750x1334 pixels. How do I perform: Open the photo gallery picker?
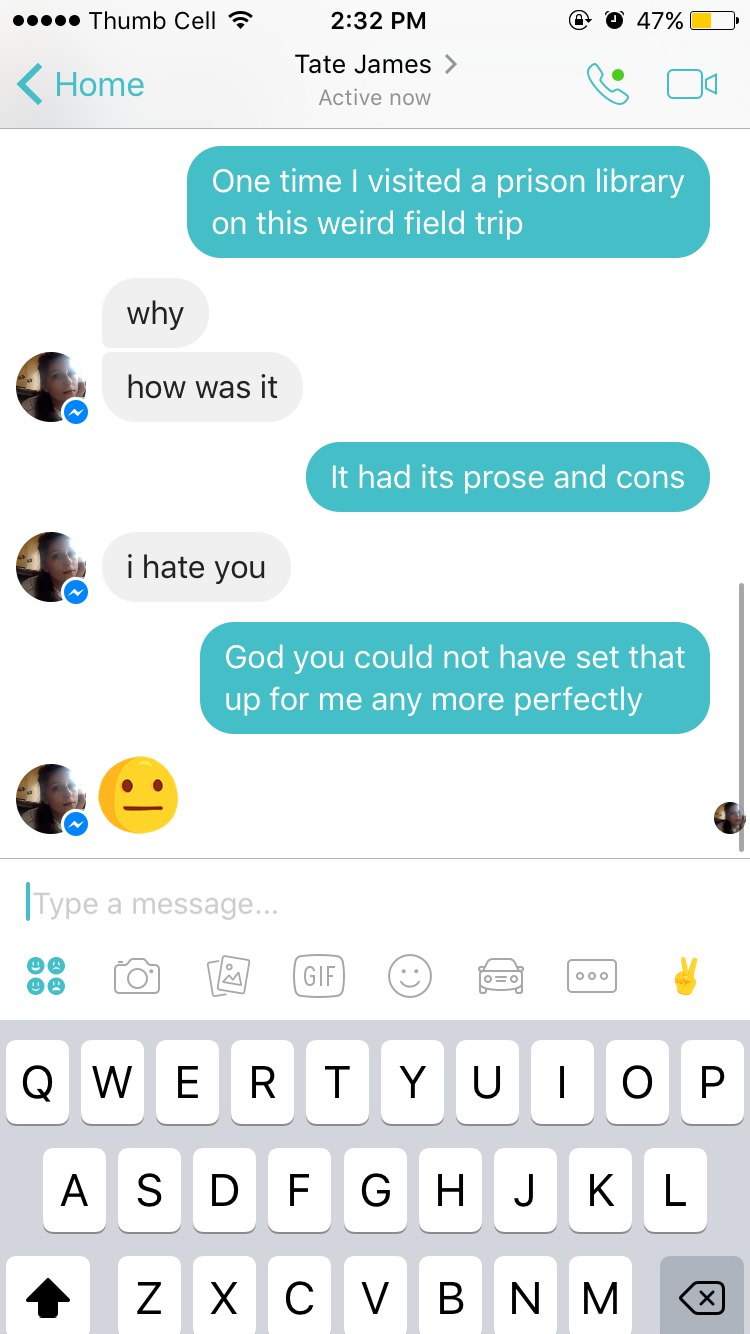228,975
